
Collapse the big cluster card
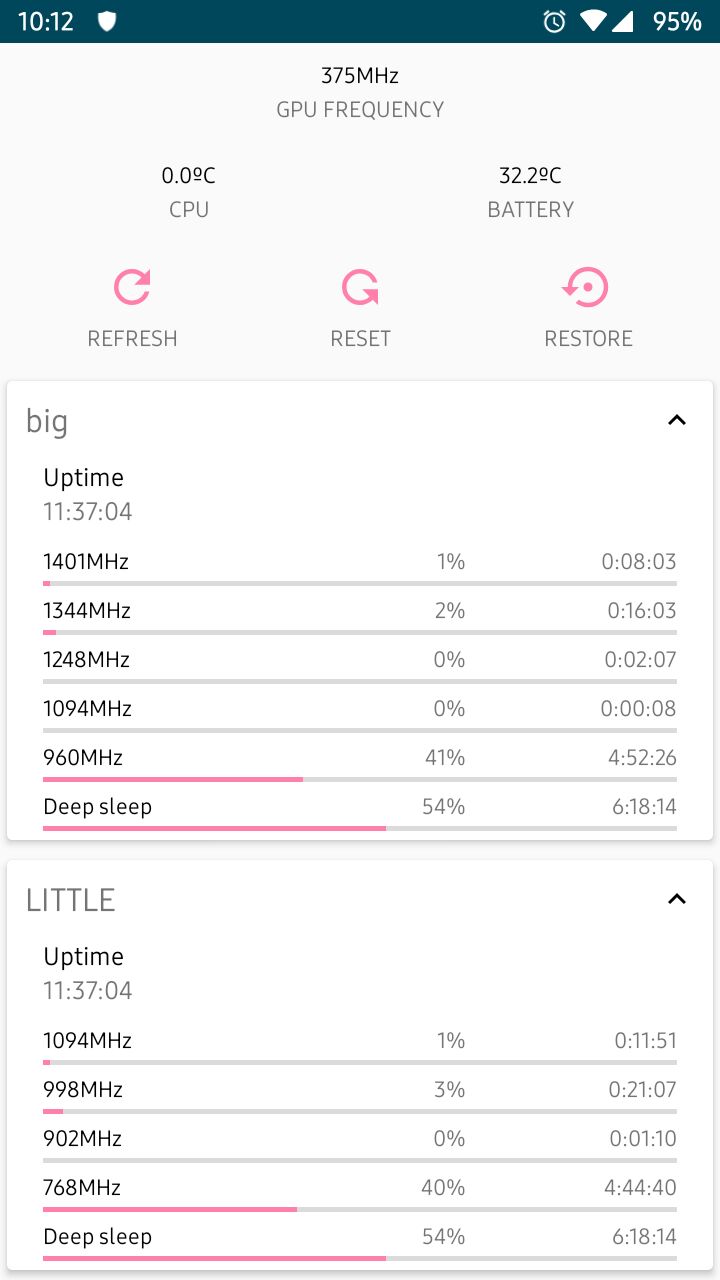coord(677,420)
